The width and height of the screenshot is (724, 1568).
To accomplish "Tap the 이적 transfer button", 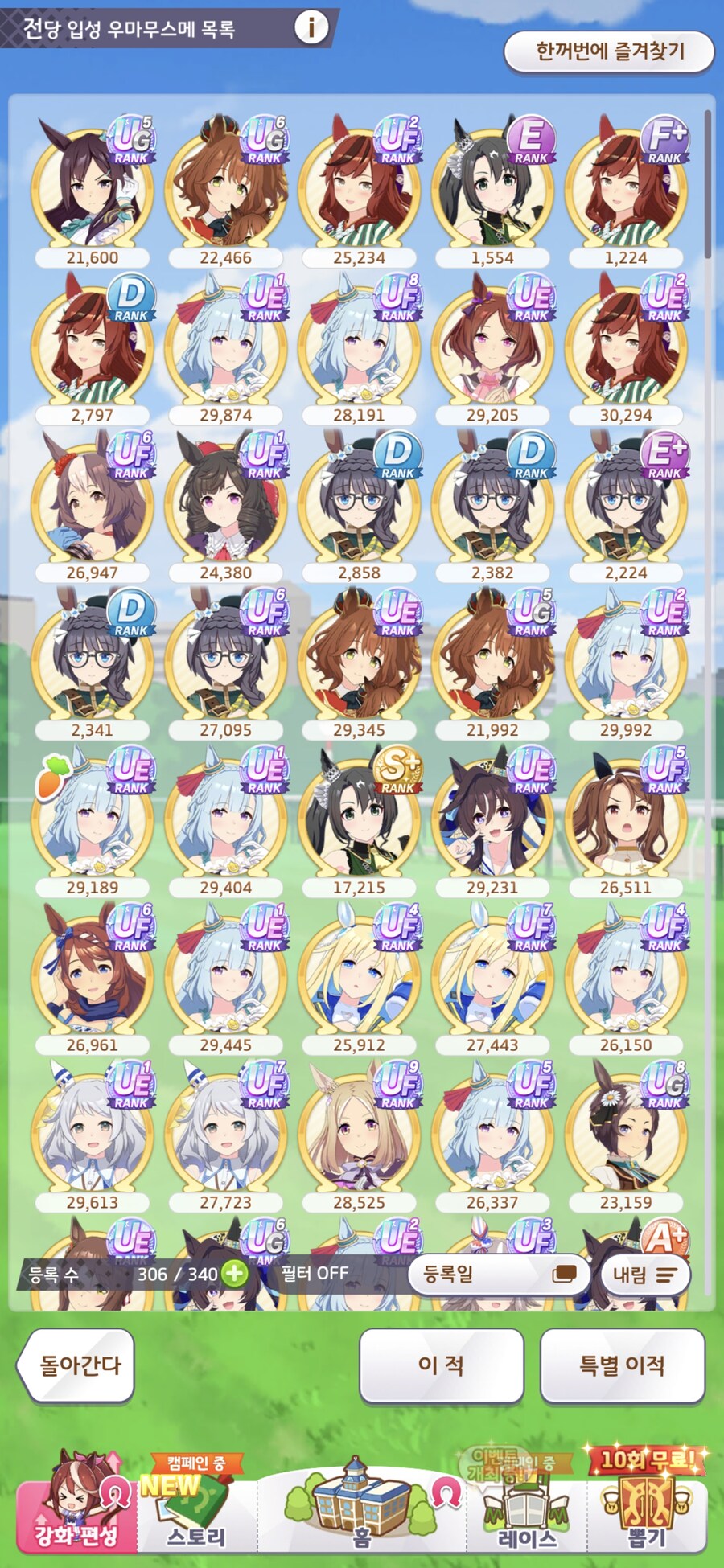I will click(441, 1365).
